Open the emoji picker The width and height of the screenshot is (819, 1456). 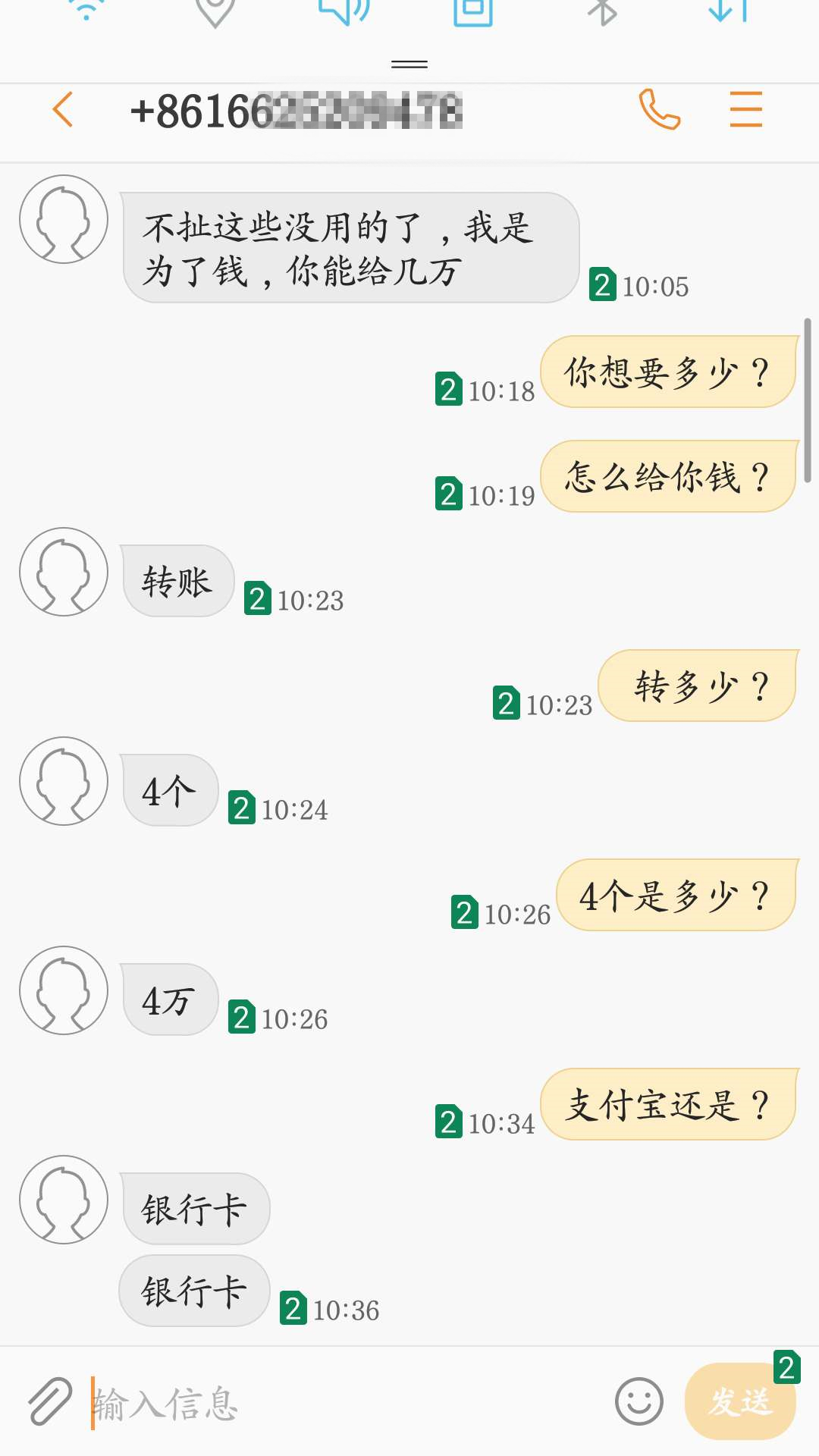click(639, 1401)
